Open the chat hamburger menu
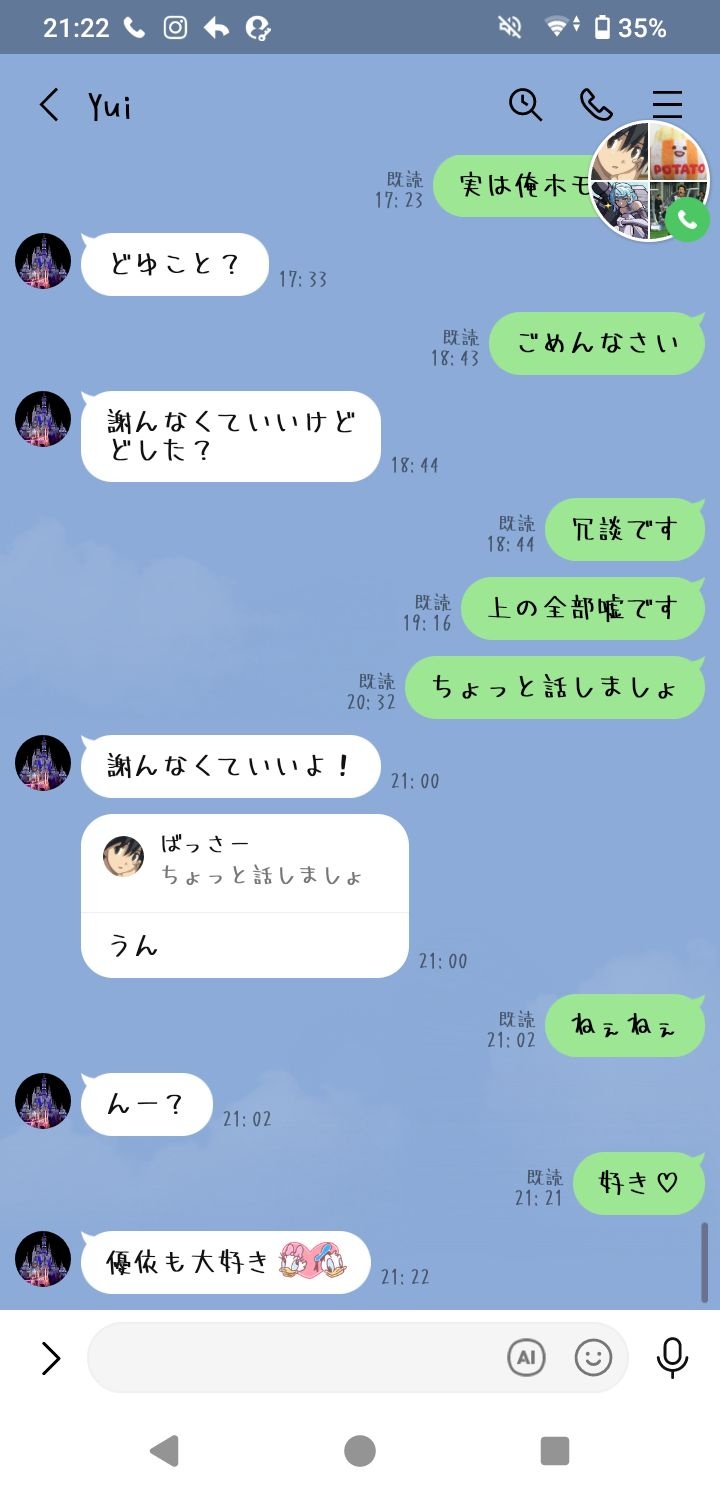 point(667,104)
